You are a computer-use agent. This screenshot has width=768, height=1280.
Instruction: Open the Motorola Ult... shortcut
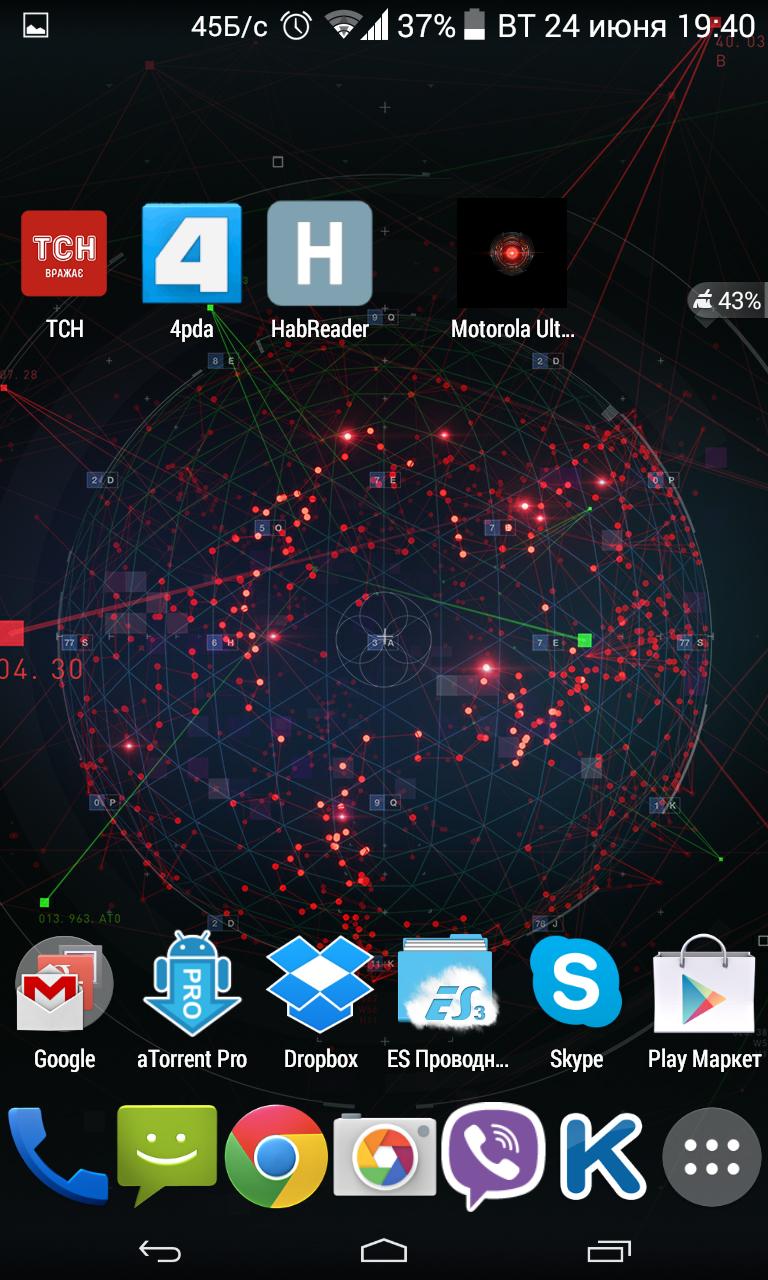pyautogui.click(x=512, y=254)
